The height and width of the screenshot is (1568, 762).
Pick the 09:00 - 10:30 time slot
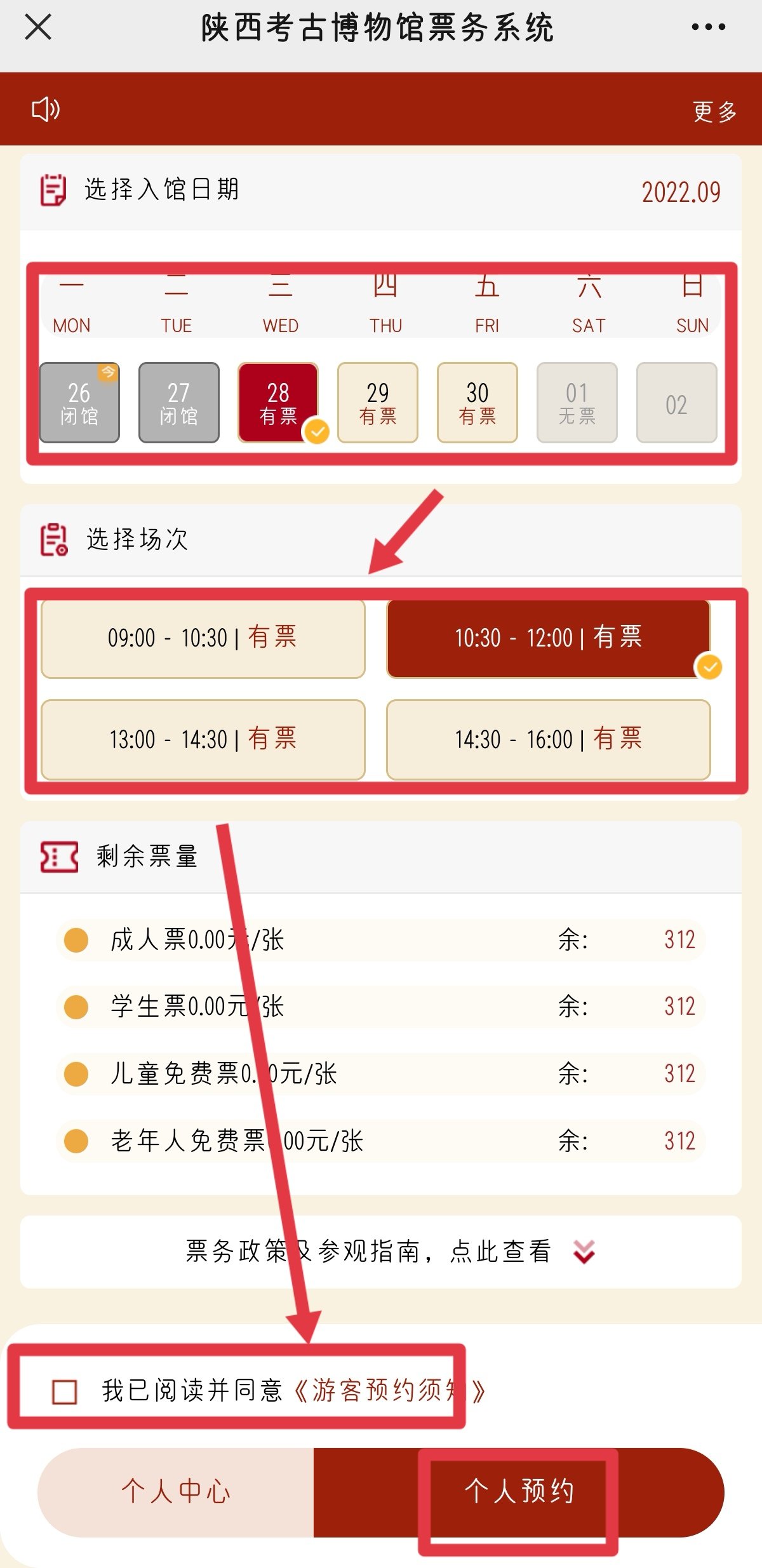(x=203, y=638)
